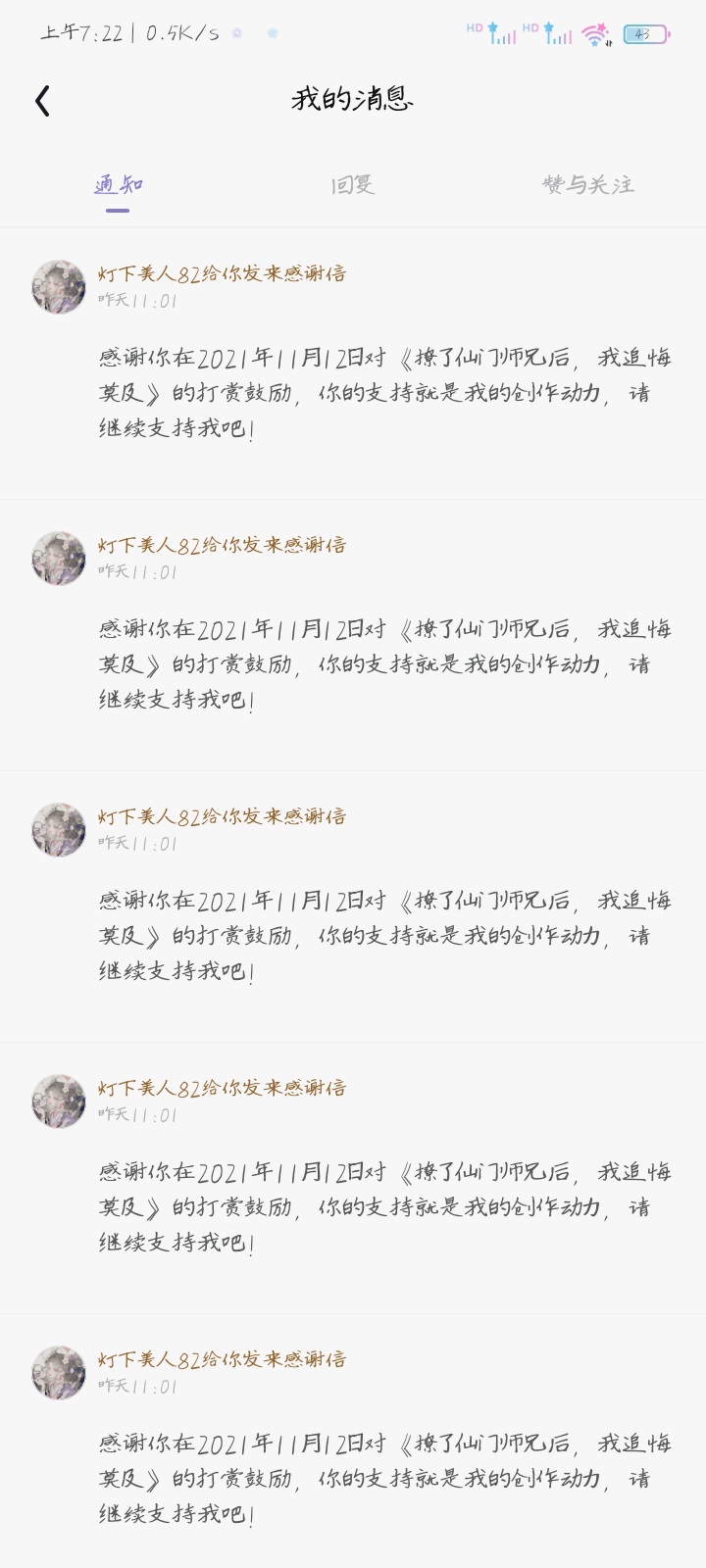Viewport: 706px width, 1568px height.
Task: Go back from 我的消息 page
Action: [x=42, y=100]
